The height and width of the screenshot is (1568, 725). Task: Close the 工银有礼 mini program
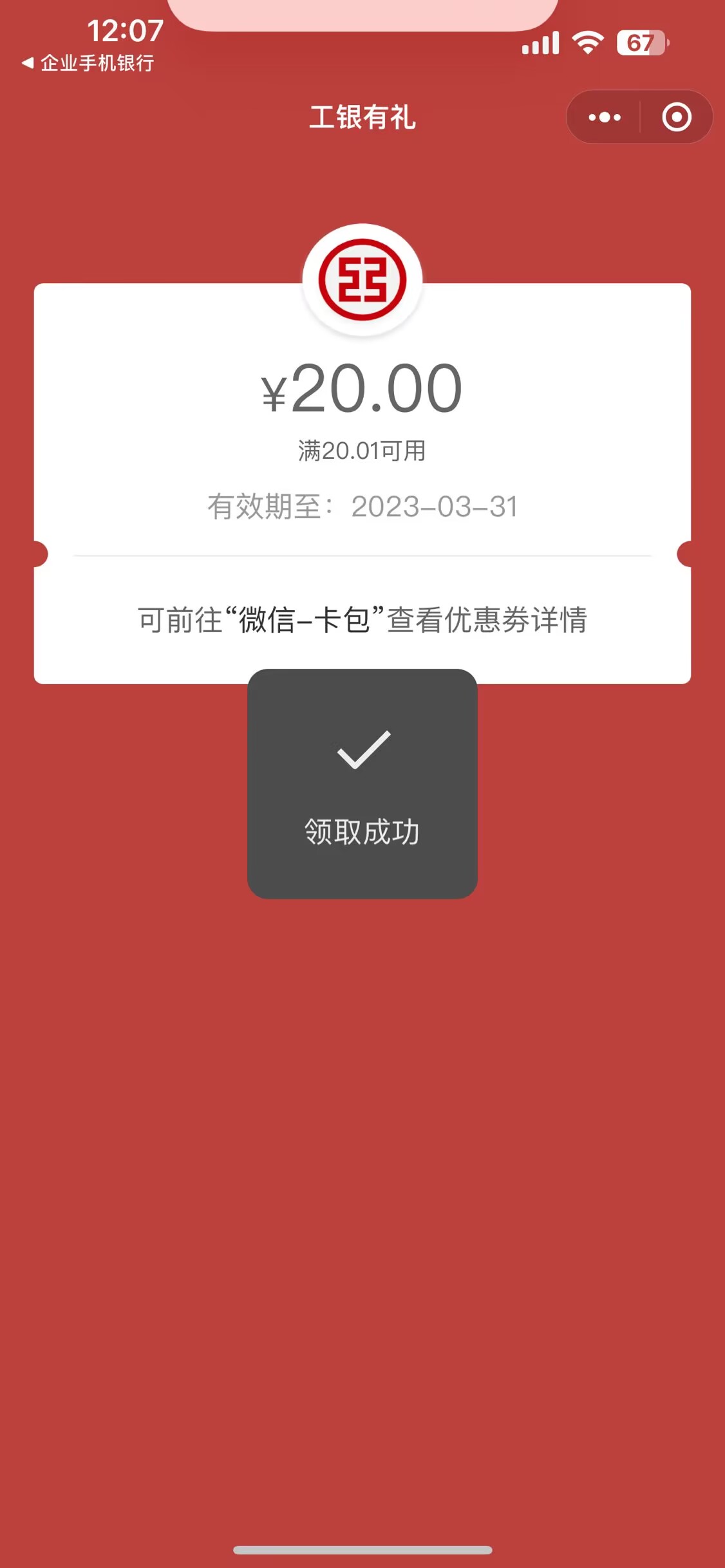tap(676, 117)
